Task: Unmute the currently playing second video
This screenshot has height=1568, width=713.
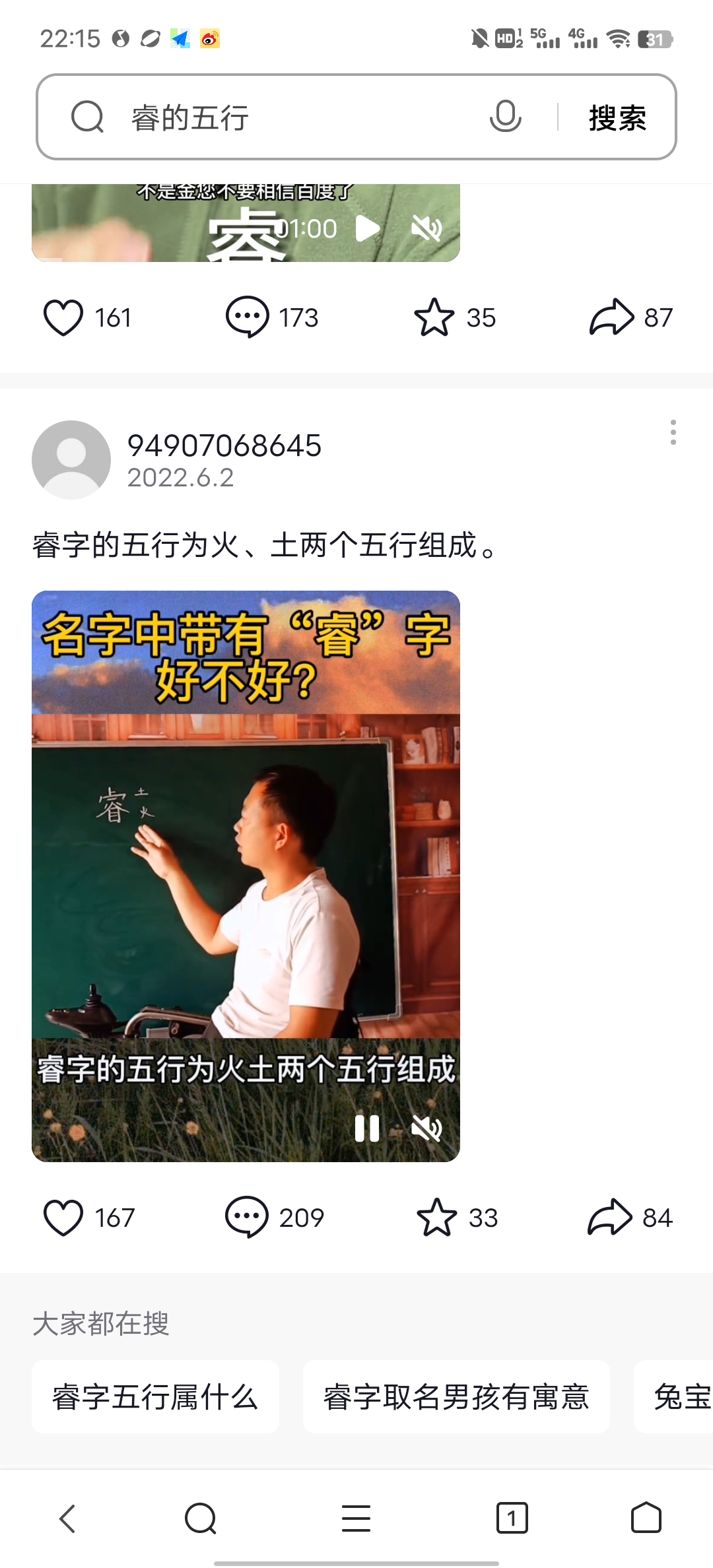Action: [x=427, y=1127]
